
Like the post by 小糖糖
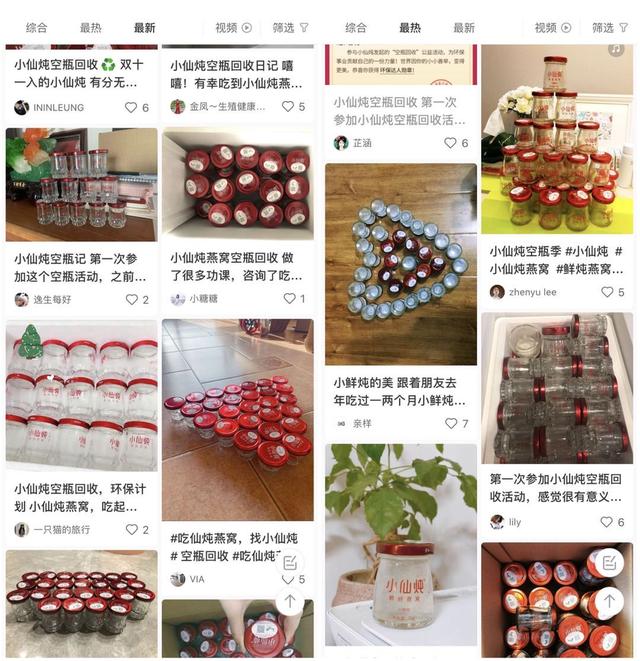(288, 299)
